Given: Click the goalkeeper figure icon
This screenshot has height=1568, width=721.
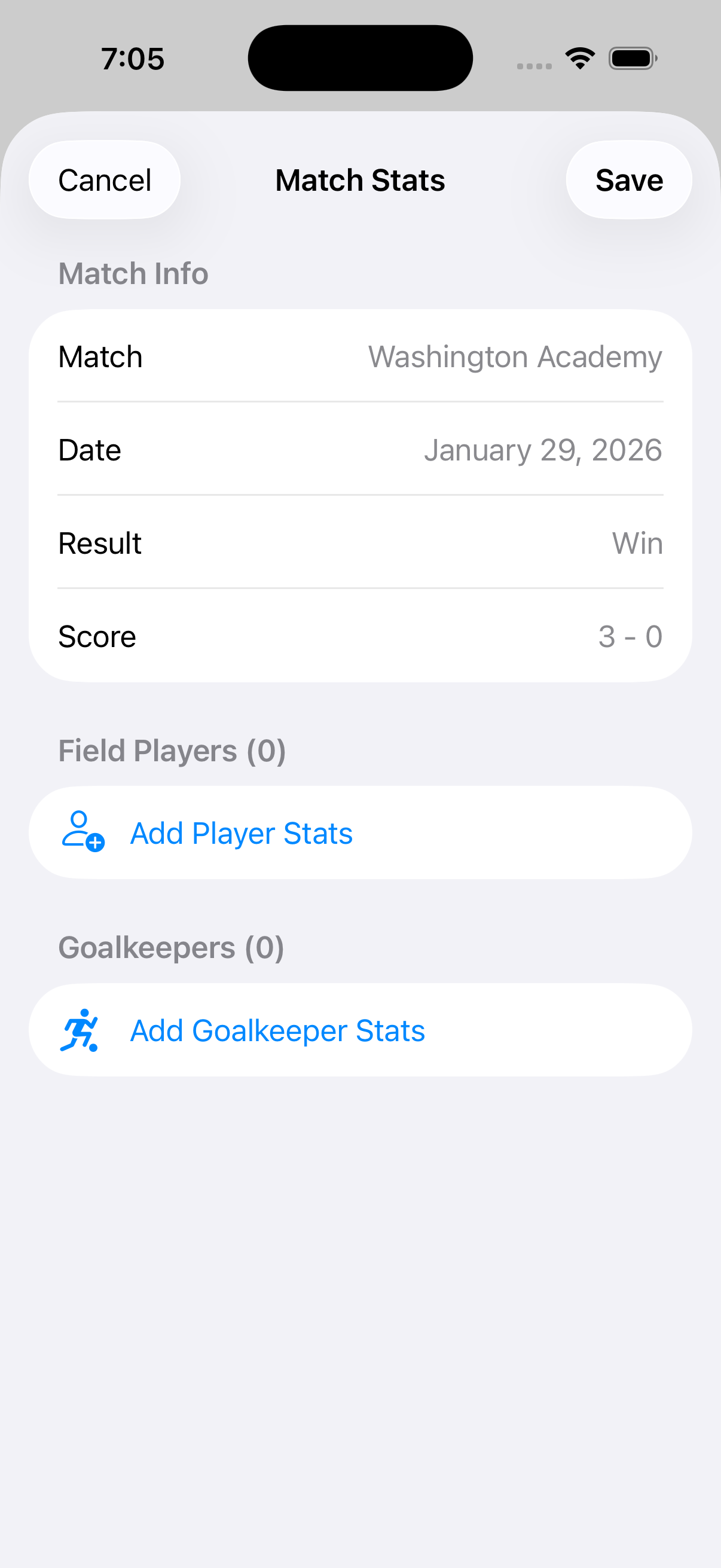Looking at the screenshot, I should (80, 1029).
